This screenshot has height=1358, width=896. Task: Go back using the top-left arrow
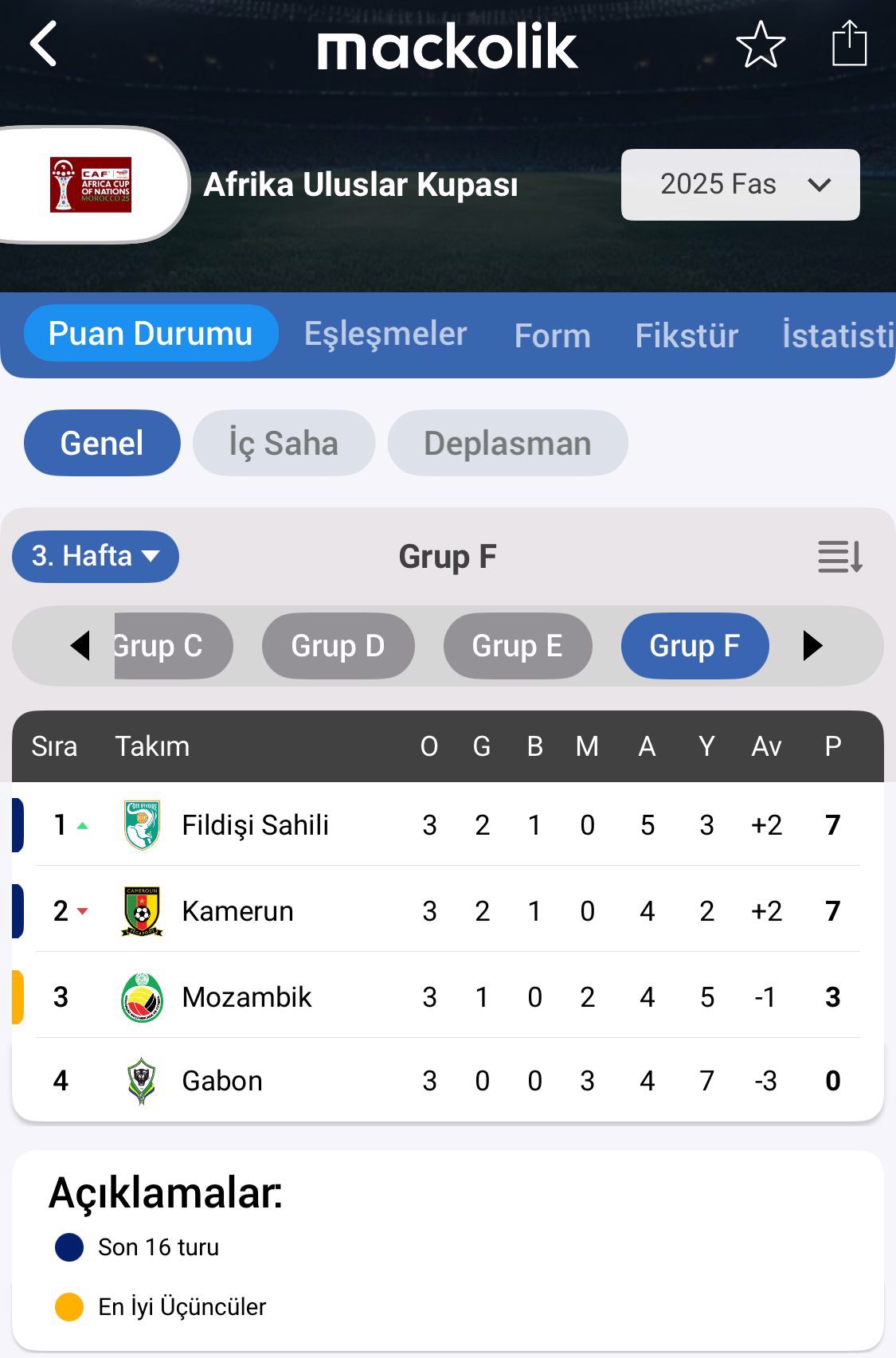[x=44, y=44]
